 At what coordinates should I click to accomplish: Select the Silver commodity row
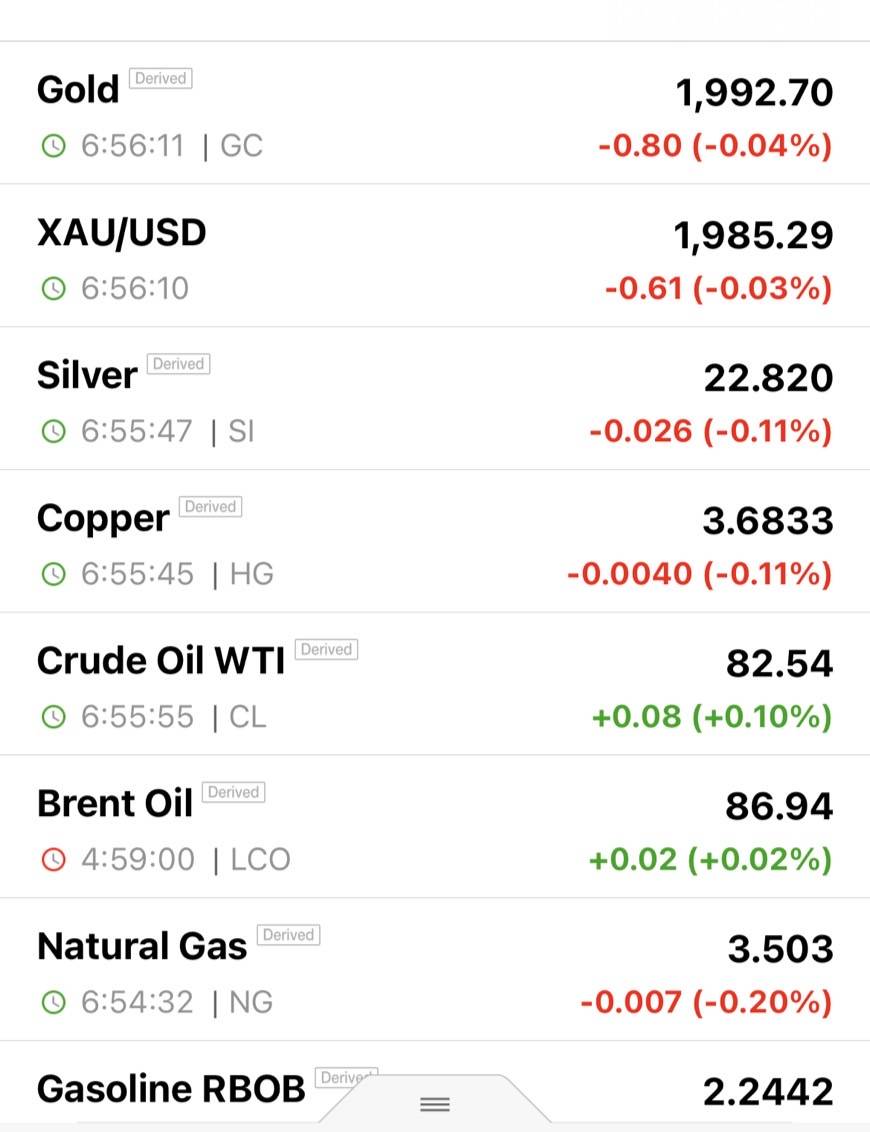(434, 399)
